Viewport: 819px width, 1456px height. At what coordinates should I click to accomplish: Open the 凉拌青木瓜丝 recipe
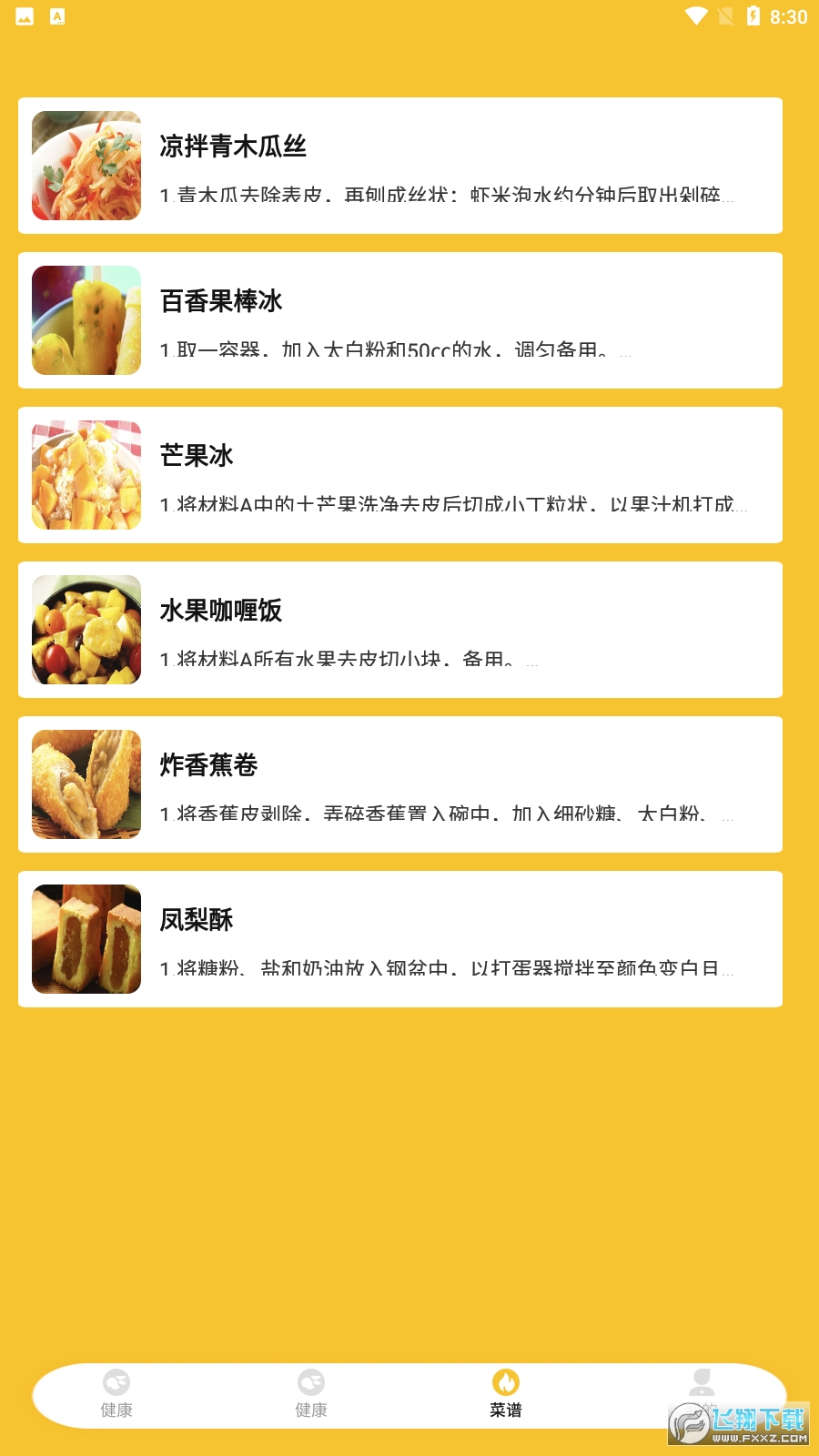[x=400, y=166]
